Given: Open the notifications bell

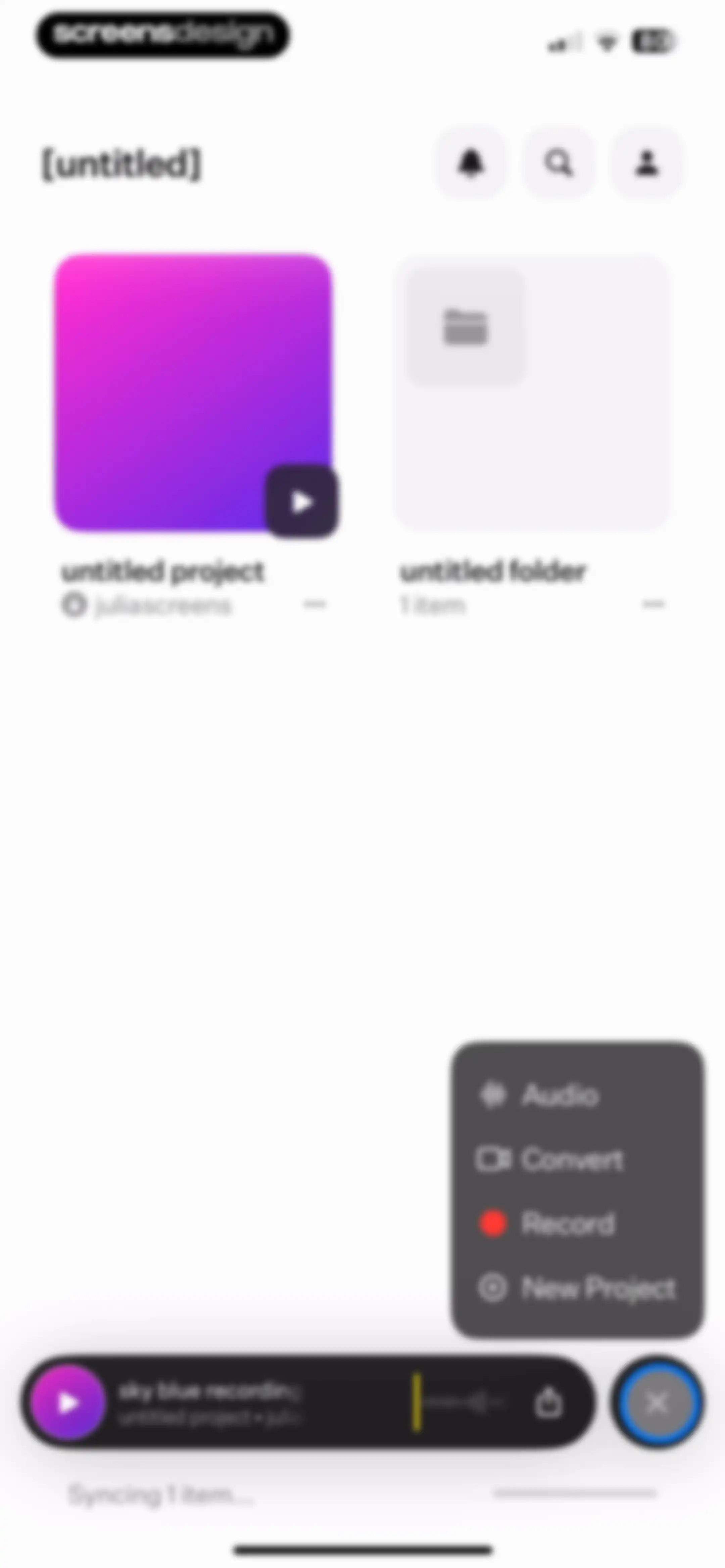Looking at the screenshot, I should [471, 163].
